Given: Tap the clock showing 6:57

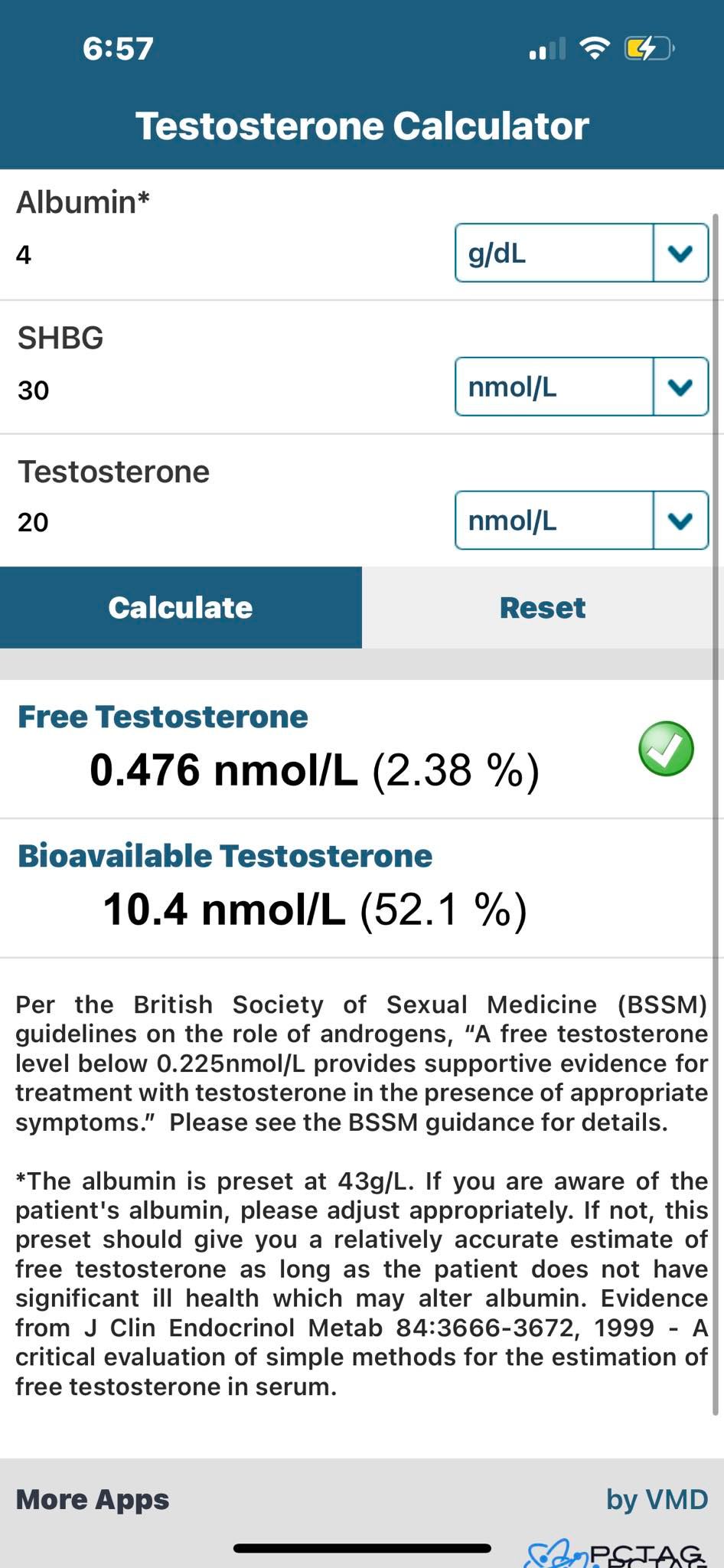Looking at the screenshot, I should [116, 47].
